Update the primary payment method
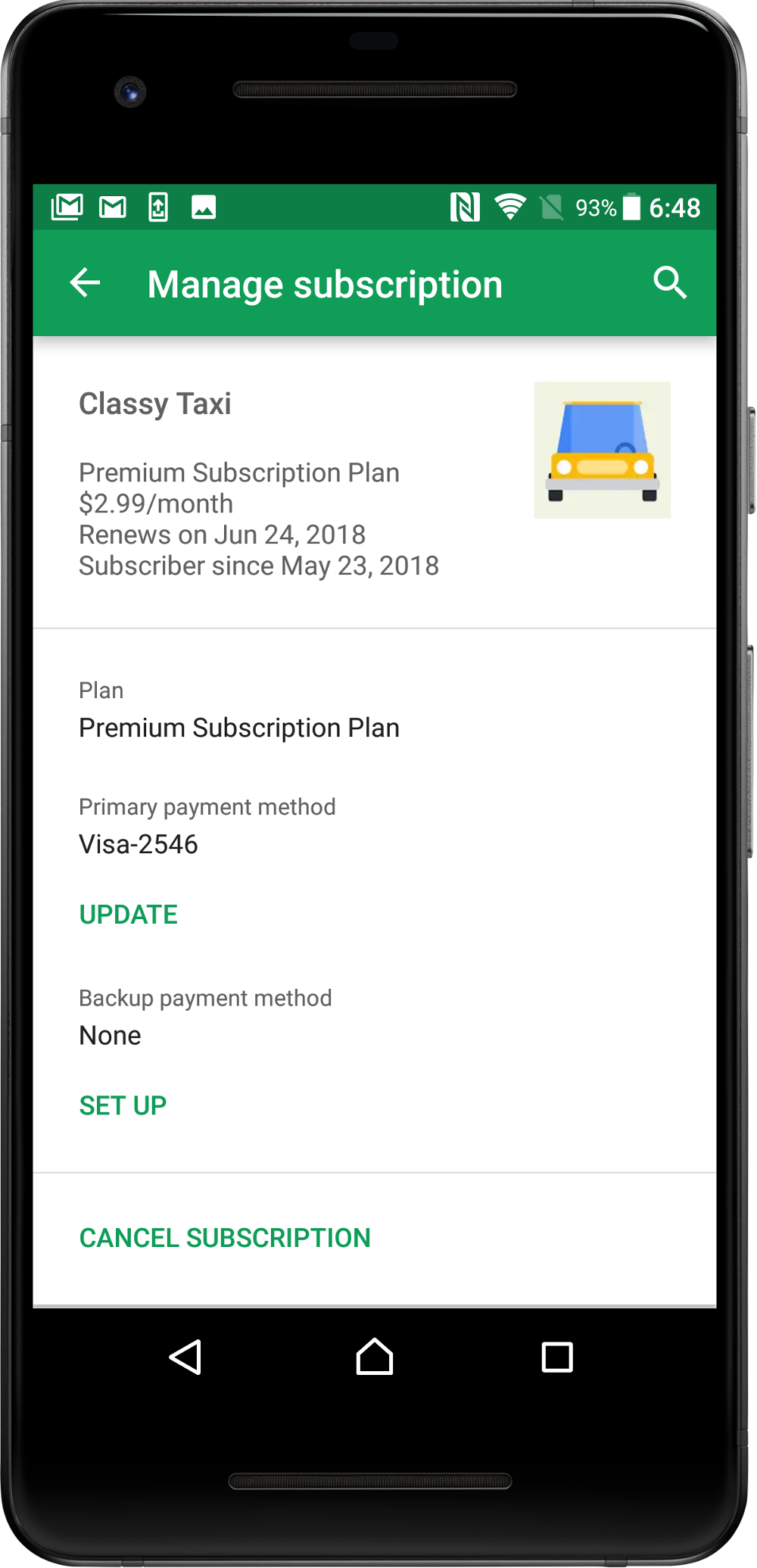This screenshot has width=757, height=1568. click(x=129, y=915)
